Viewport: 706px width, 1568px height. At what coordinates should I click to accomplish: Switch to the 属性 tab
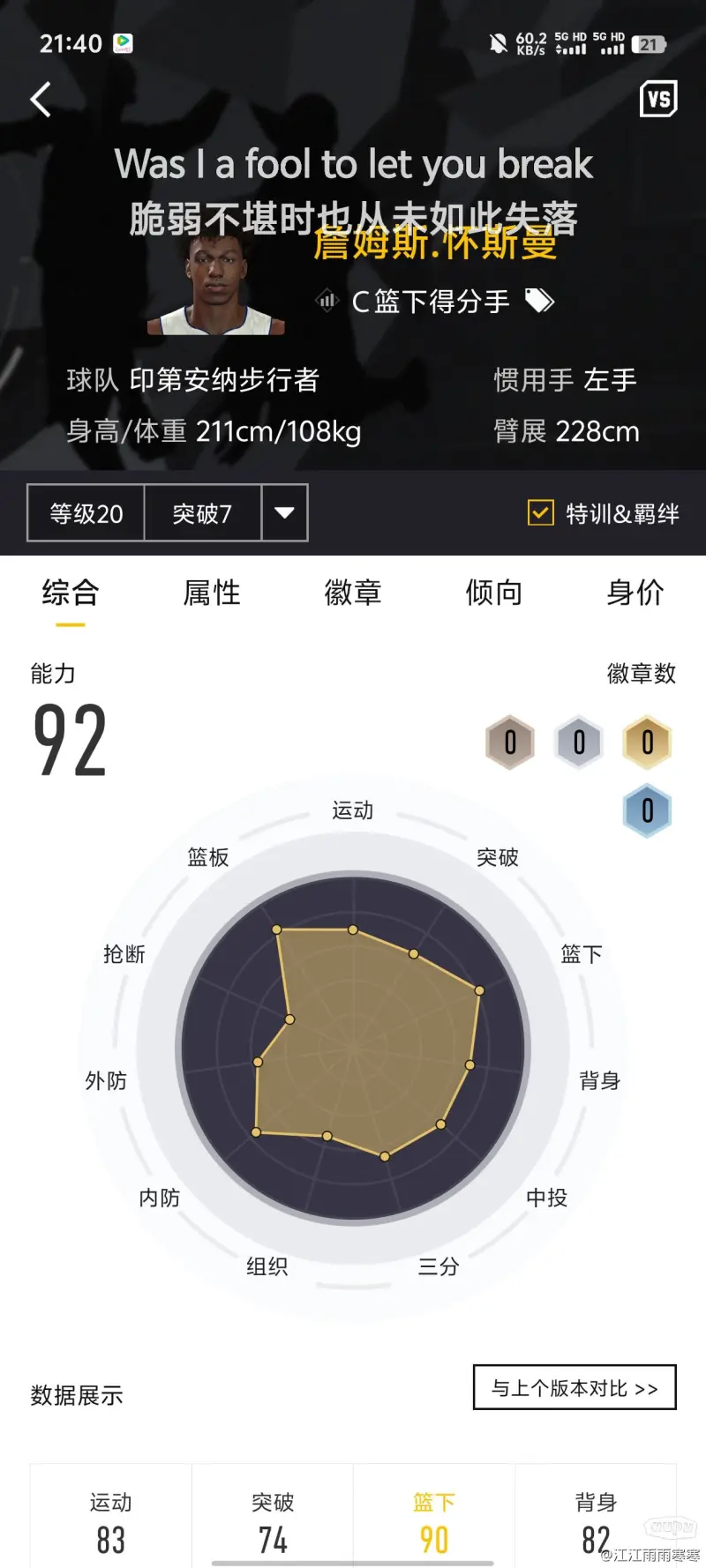pos(212,593)
